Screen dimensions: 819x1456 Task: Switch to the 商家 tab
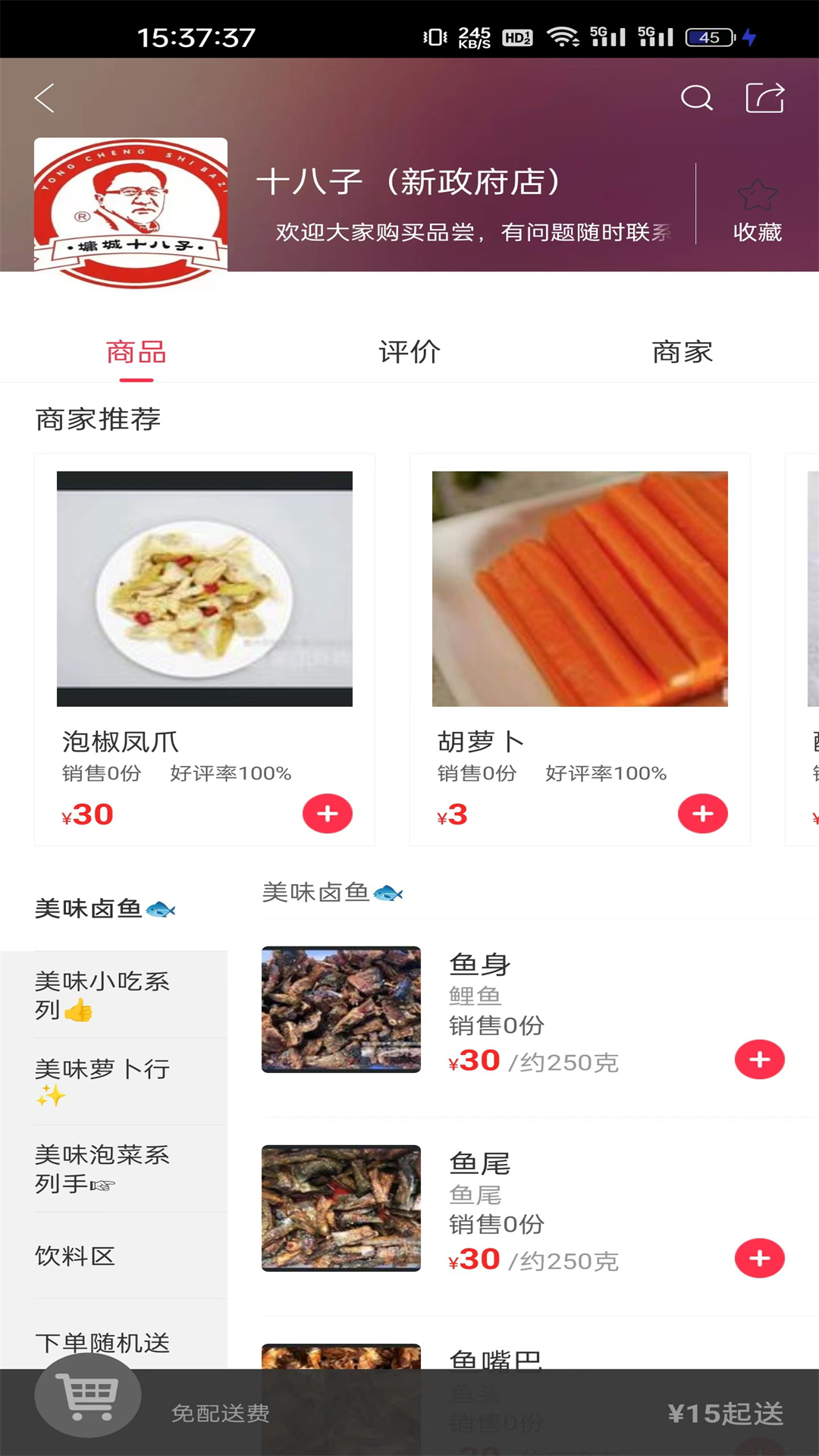tap(682, 350)
